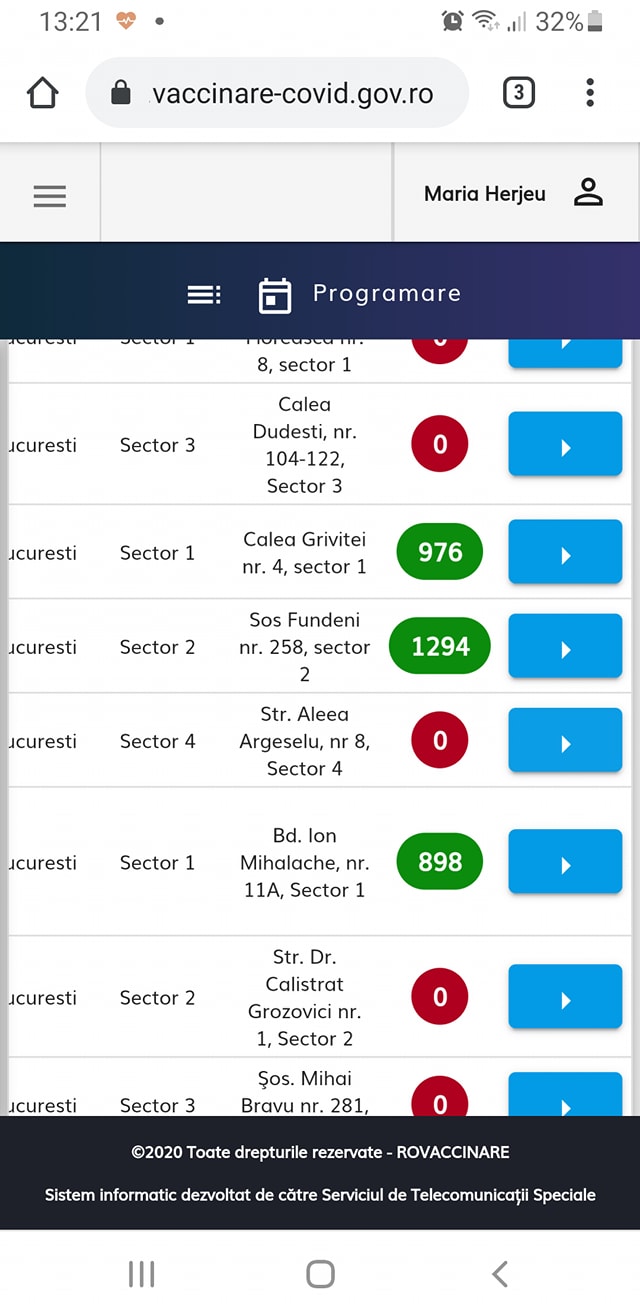Open the browser overflow menu
640x1315 pixels.
pyautogui.click(x=590, y=93)
